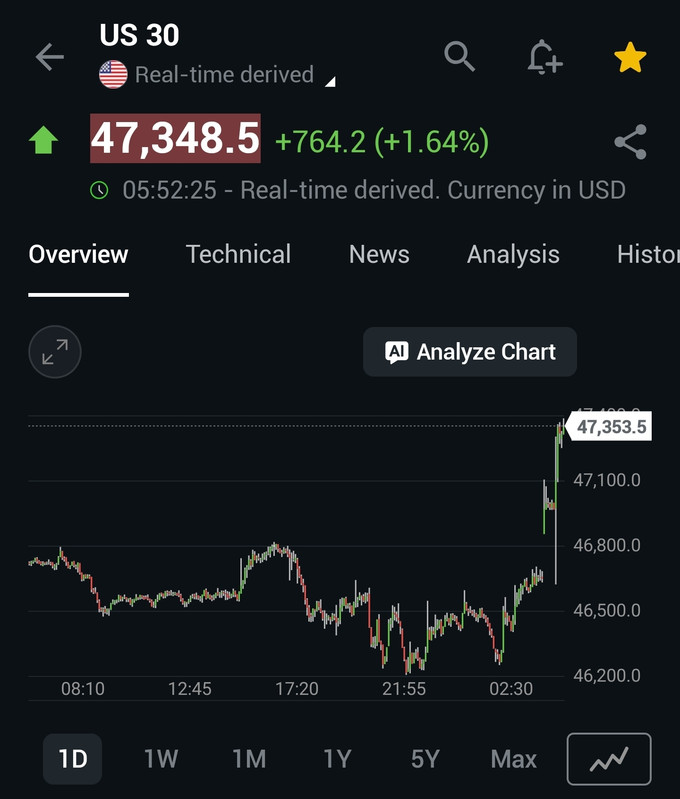Open the partly hidden Historical tab
Image resolution: width=680 pixels, height=799 pixels.
pyautogui.click(x=648, y=254)
